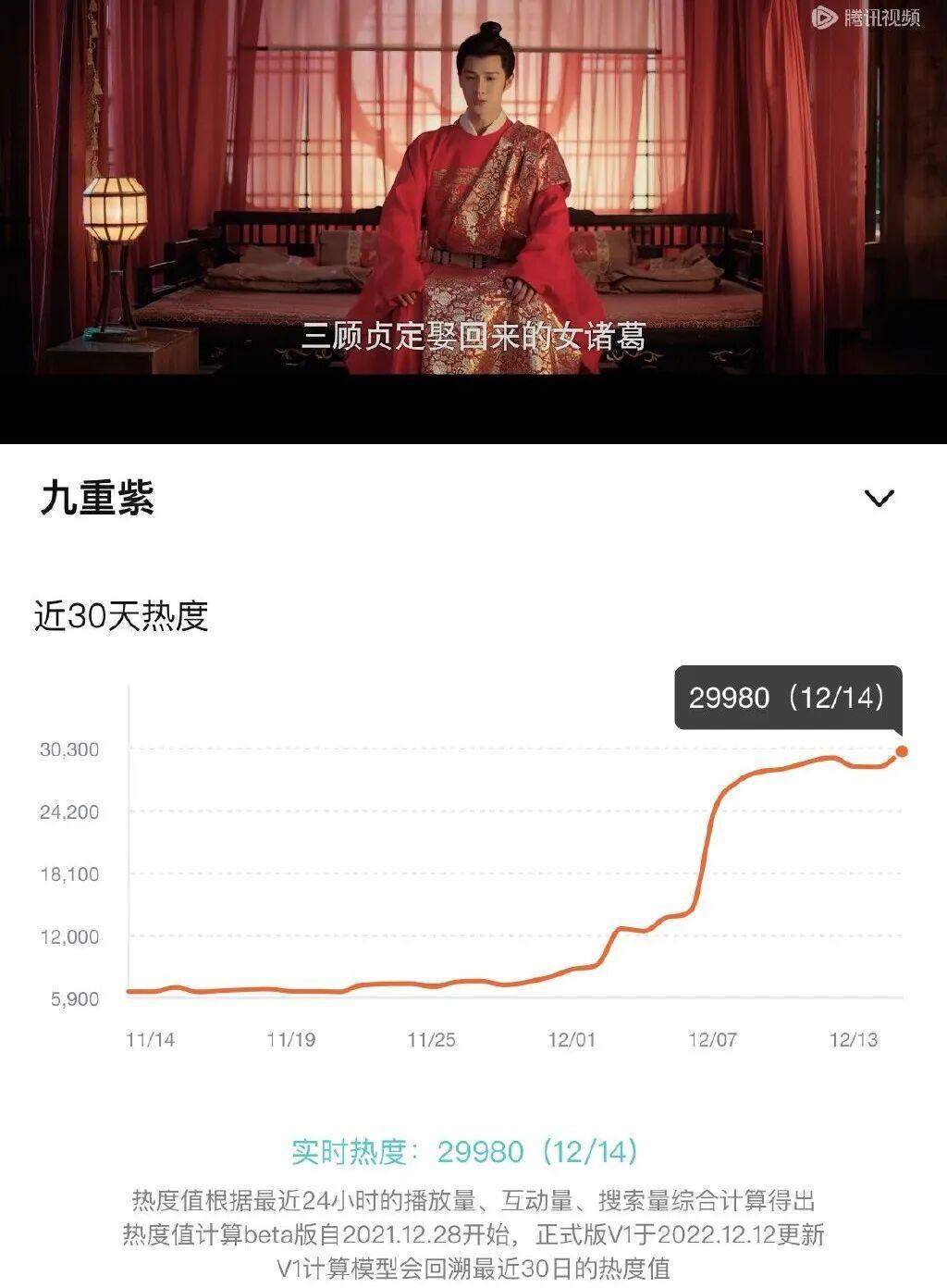
Task: Select the 12/14 data point on the chart
Action: click(x=902, y=751)
